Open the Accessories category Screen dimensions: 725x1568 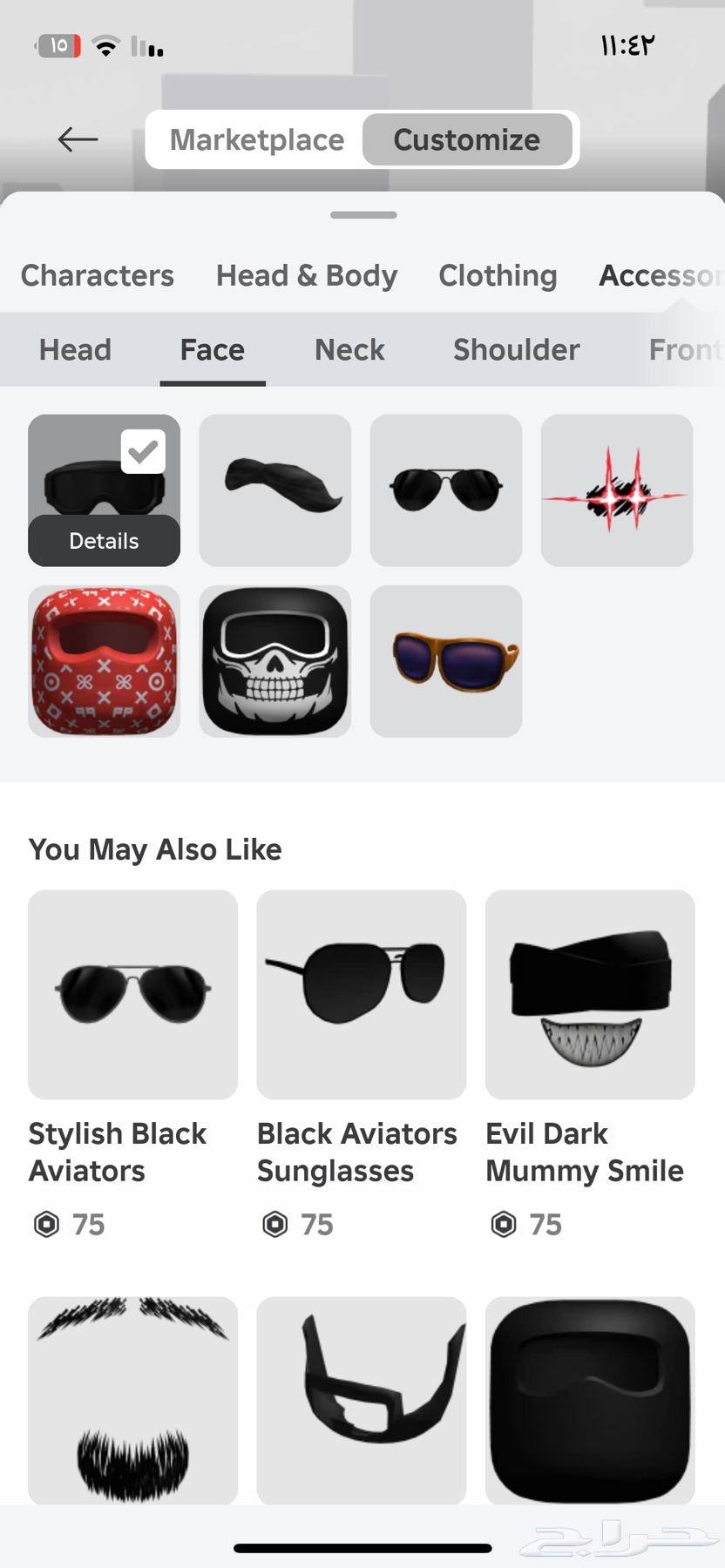pos(660,275)
